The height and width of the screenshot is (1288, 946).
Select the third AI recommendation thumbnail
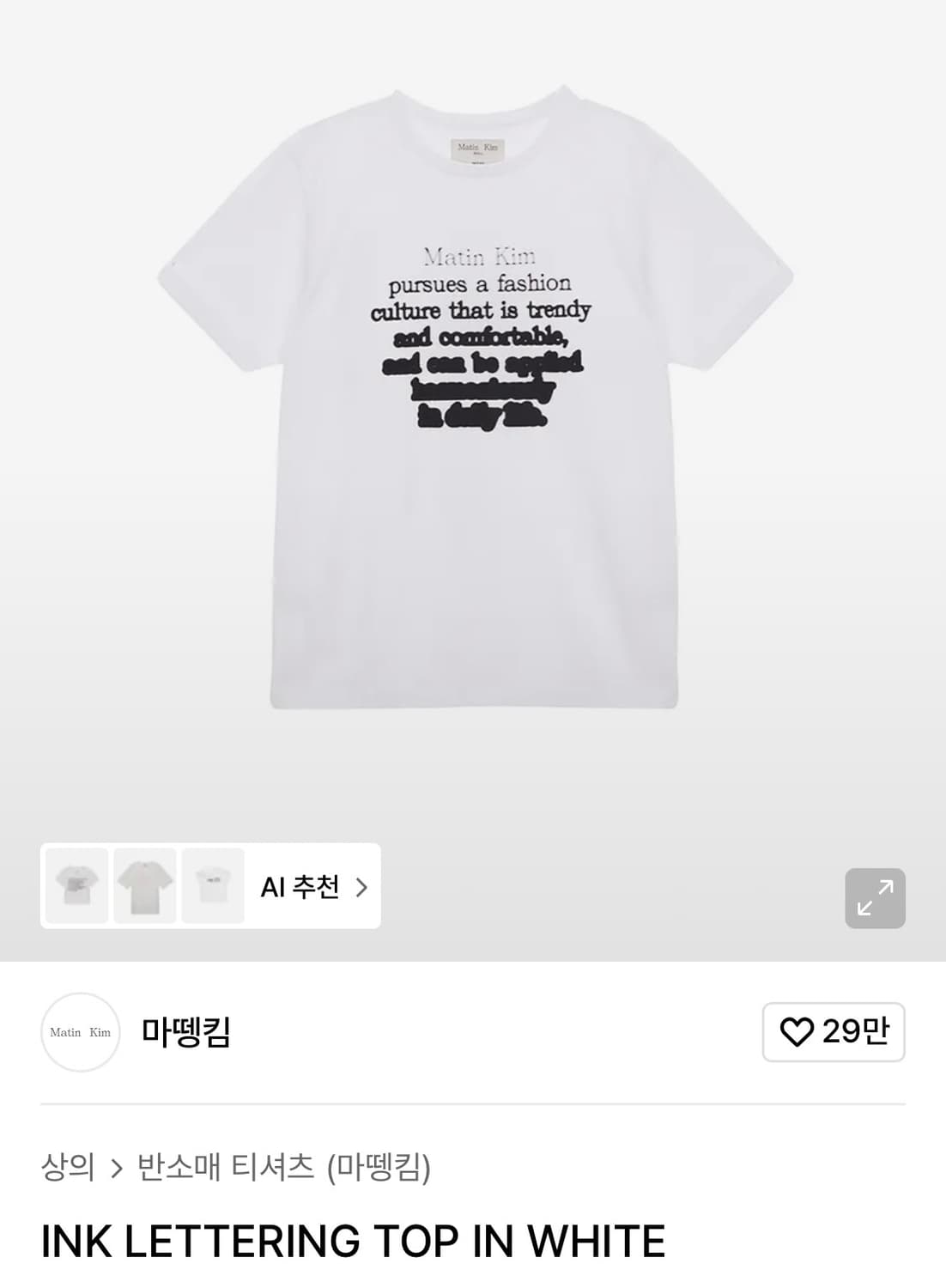tap(213, 887)
